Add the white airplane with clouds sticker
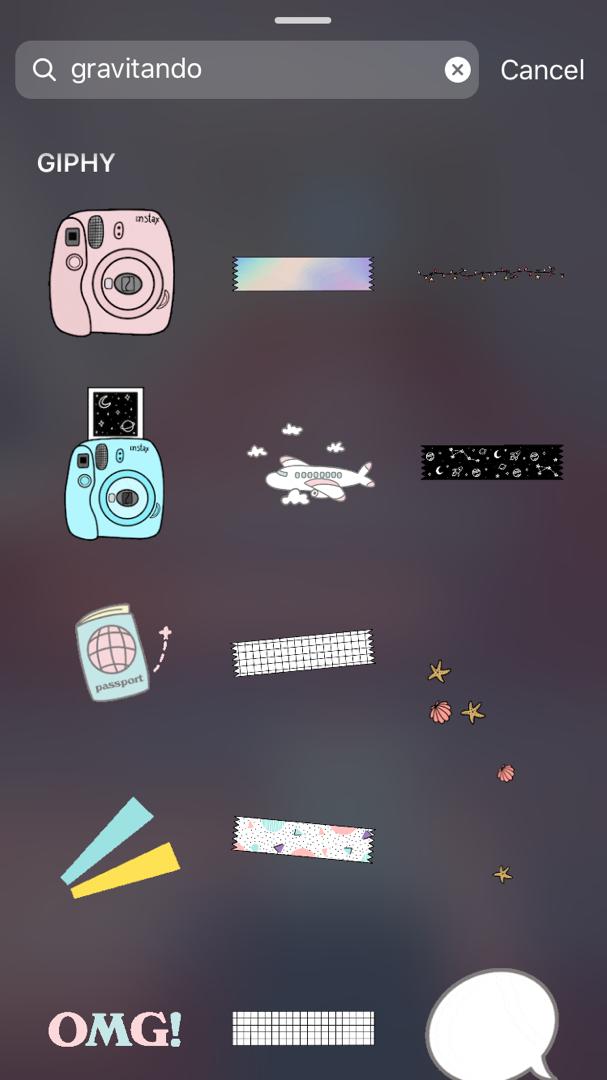Image resolution: width=607 pixels, height=1080 pixels. 308,468
